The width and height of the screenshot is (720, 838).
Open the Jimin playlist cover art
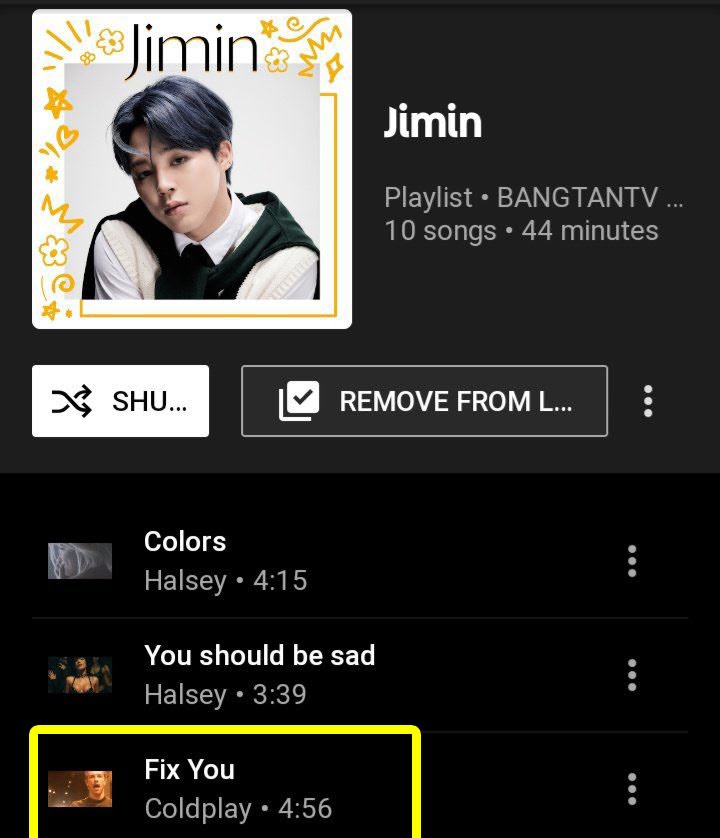pos(192,169)
